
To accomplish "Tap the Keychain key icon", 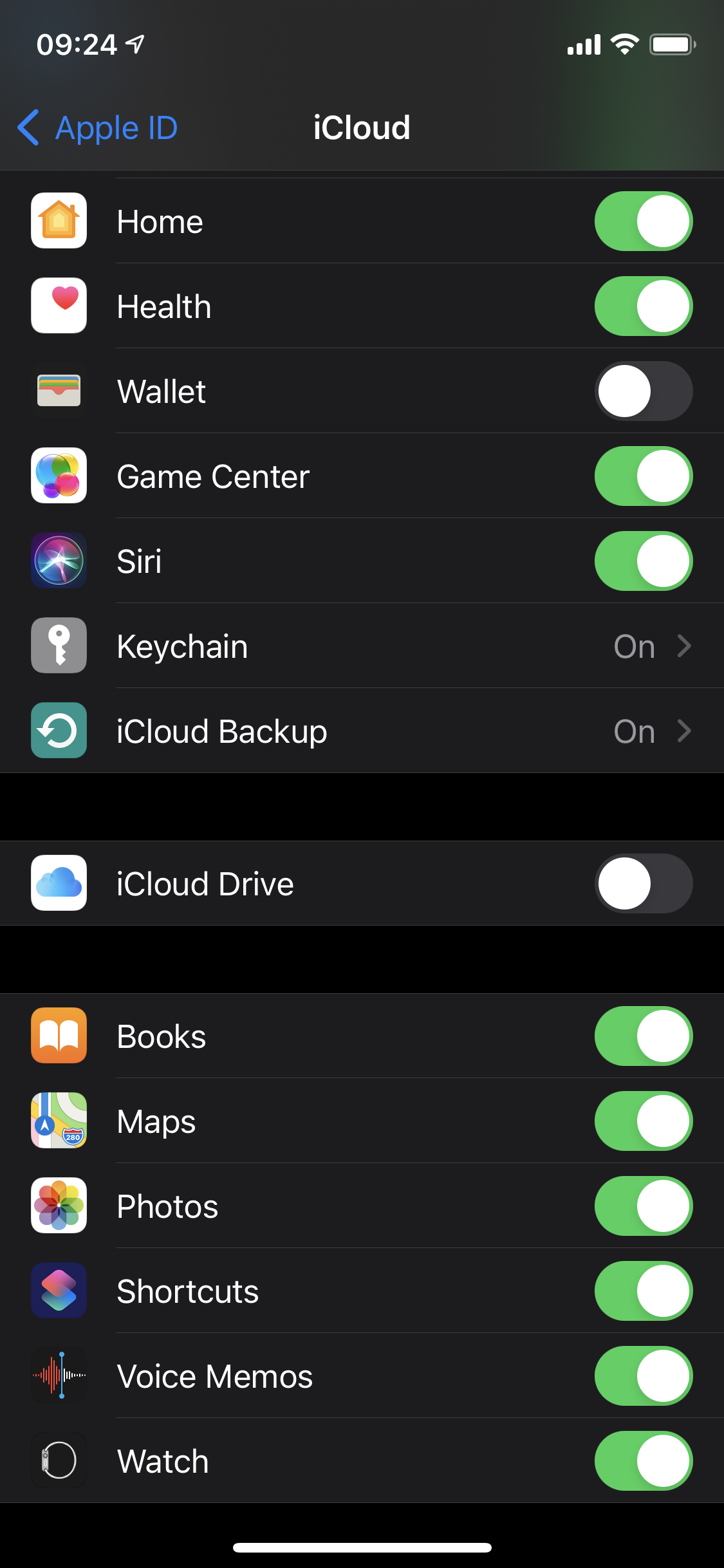I will point(59,646).
